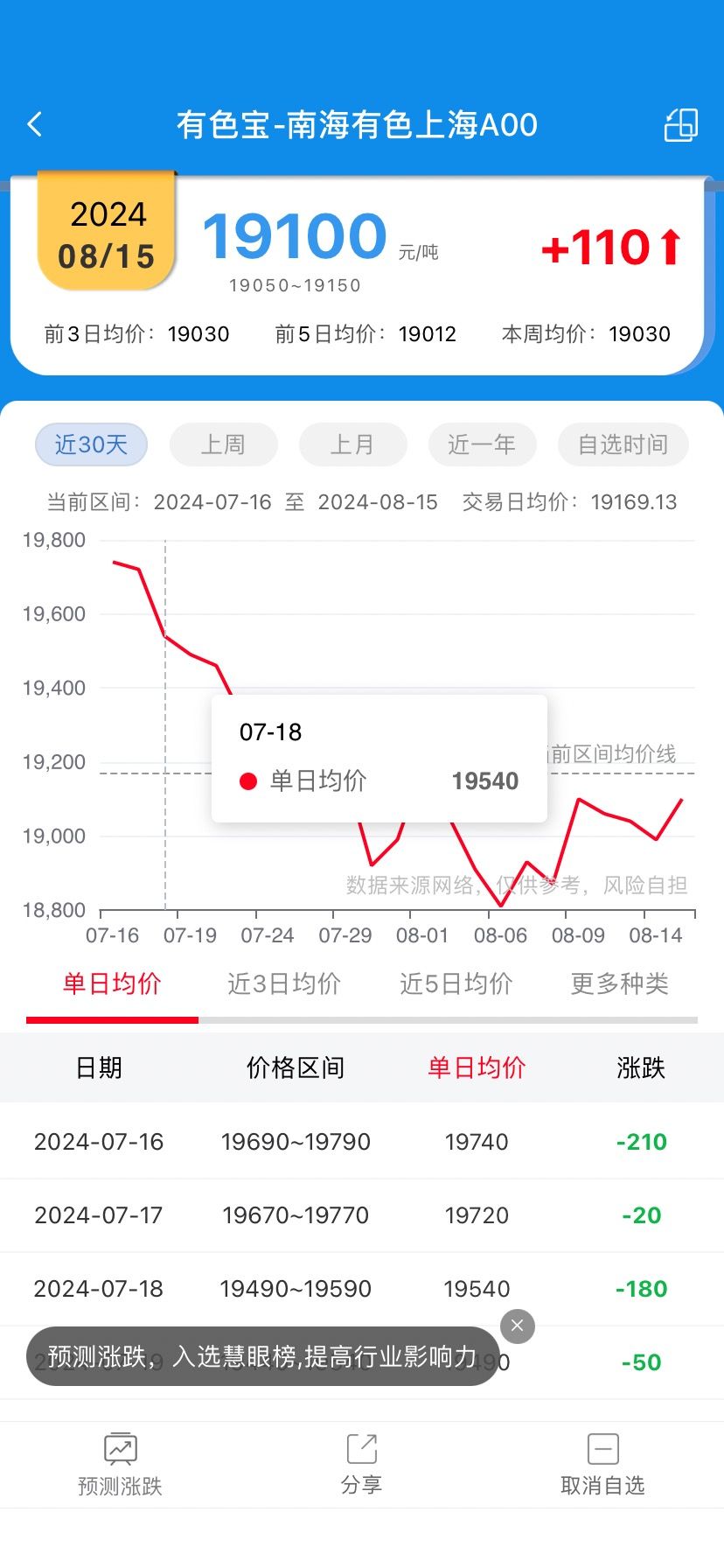The image size is (724, 1568).
Task: Open the 更多种类 tab
Action: [x=620, y=983]
